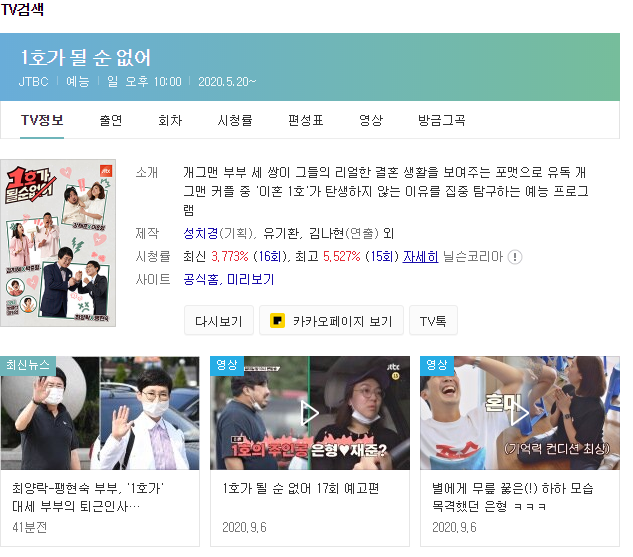
Task: Open the show poster image
Action: (x=58, y=241)
